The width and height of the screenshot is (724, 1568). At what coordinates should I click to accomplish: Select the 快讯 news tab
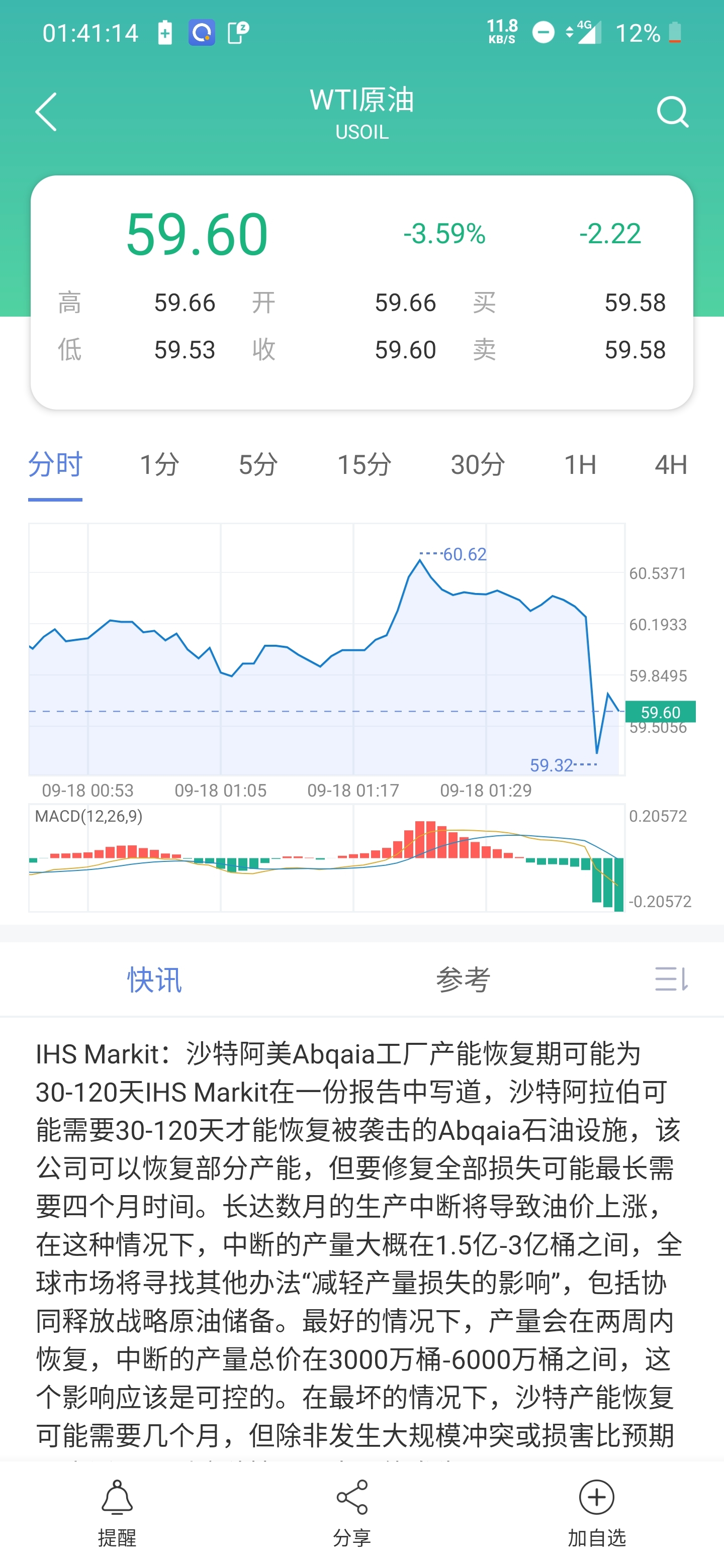(154, 979)
